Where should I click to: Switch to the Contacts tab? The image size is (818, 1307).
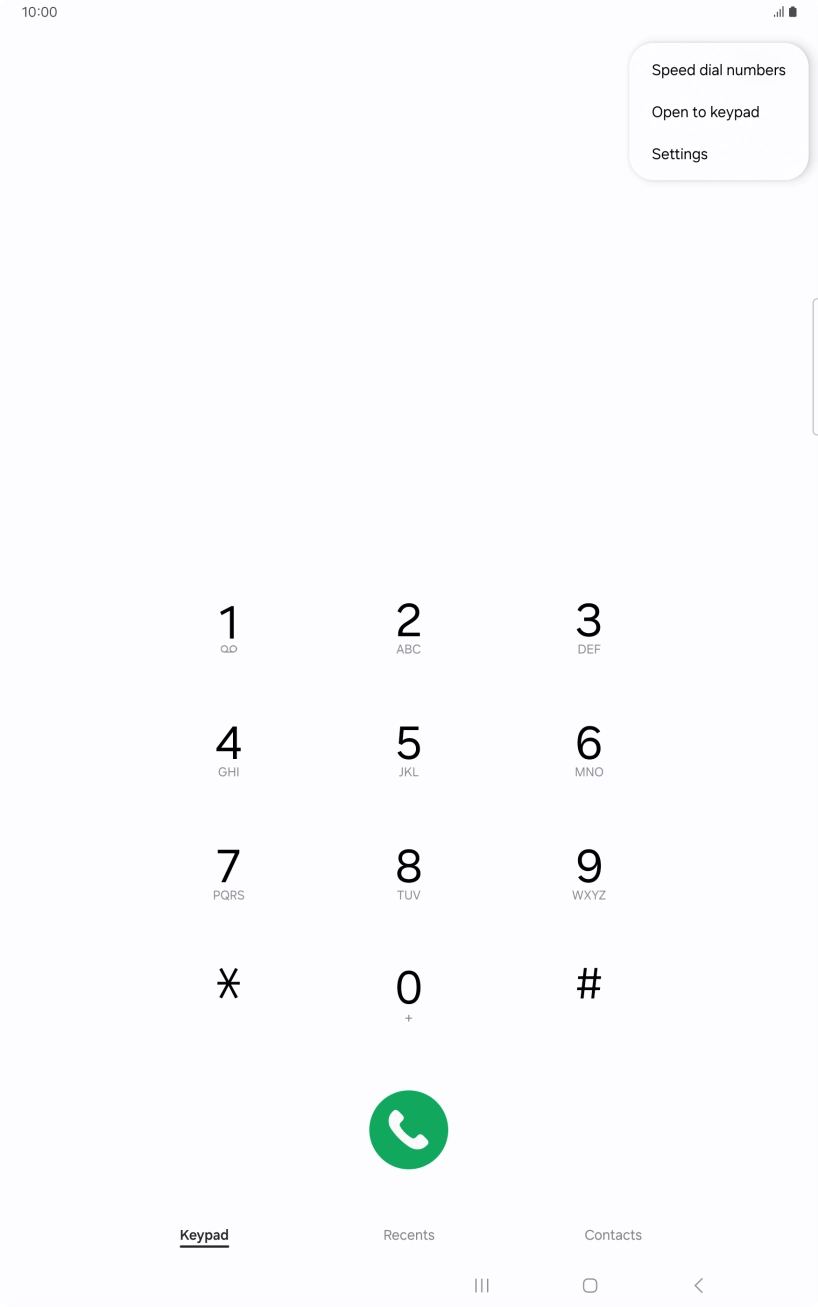click(x=613, y=1235)
